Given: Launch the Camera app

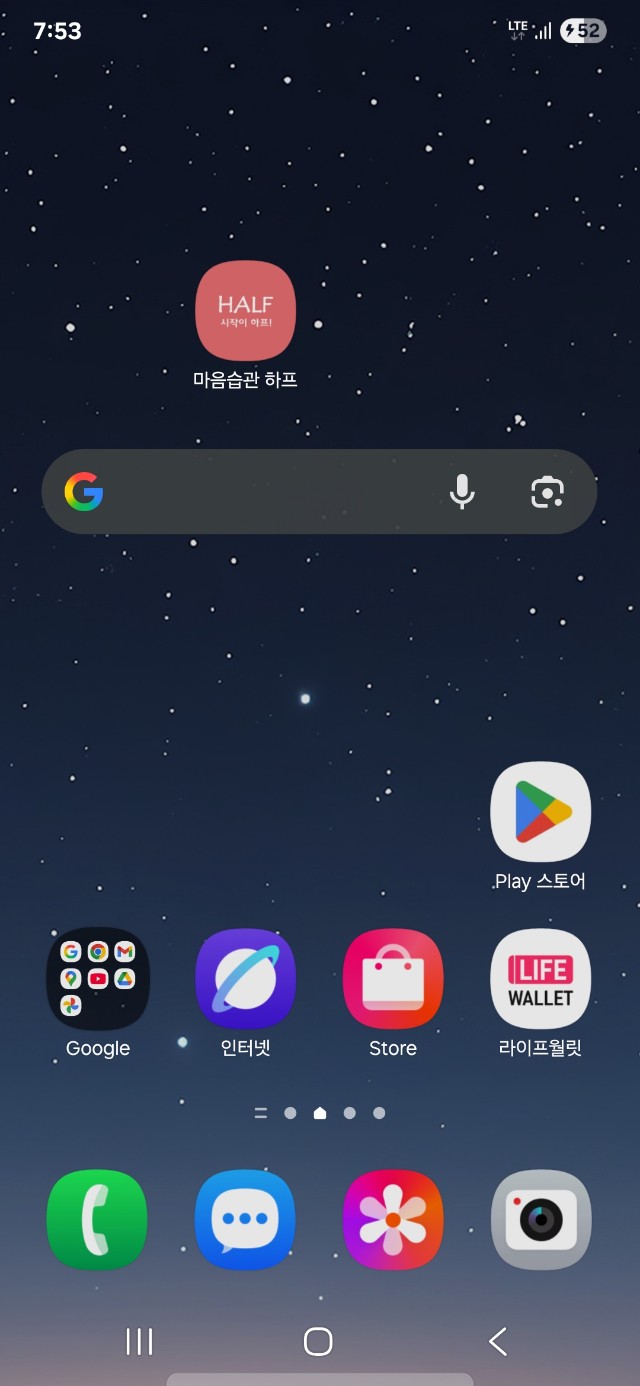Looking at the screenshot, I should coord(540,1220).
